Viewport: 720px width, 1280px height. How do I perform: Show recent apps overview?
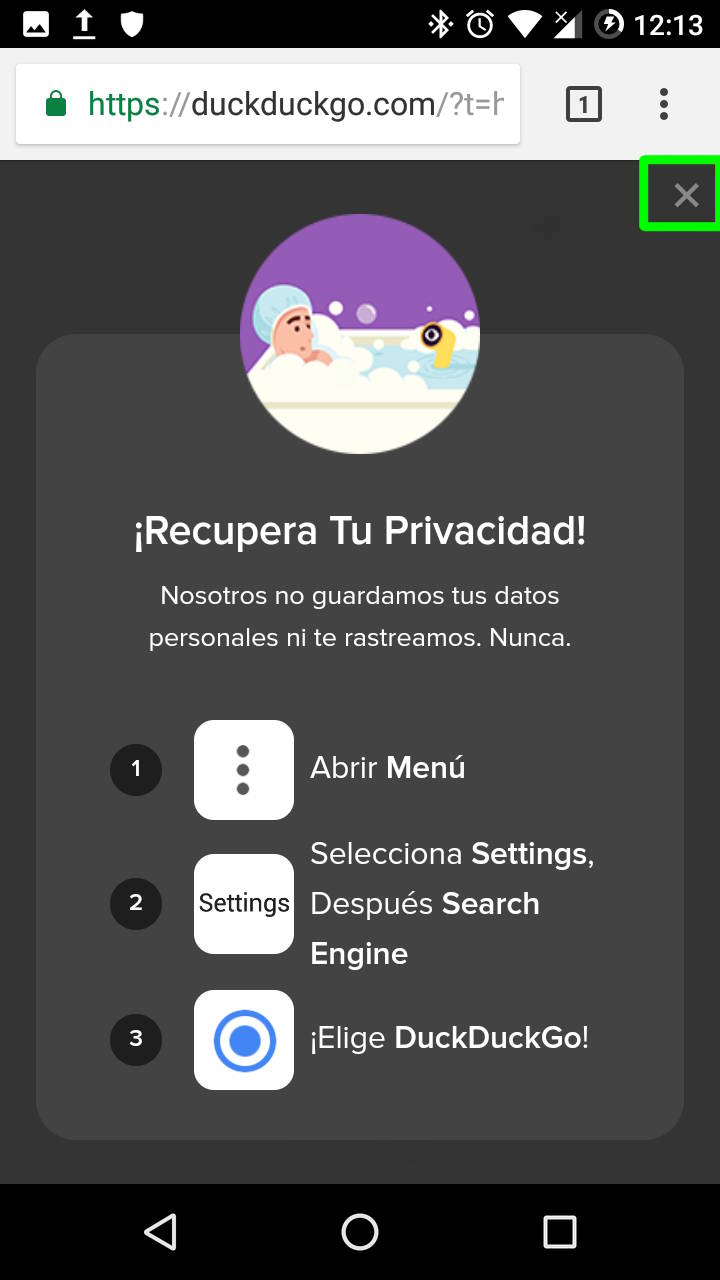coord(560,1232)
